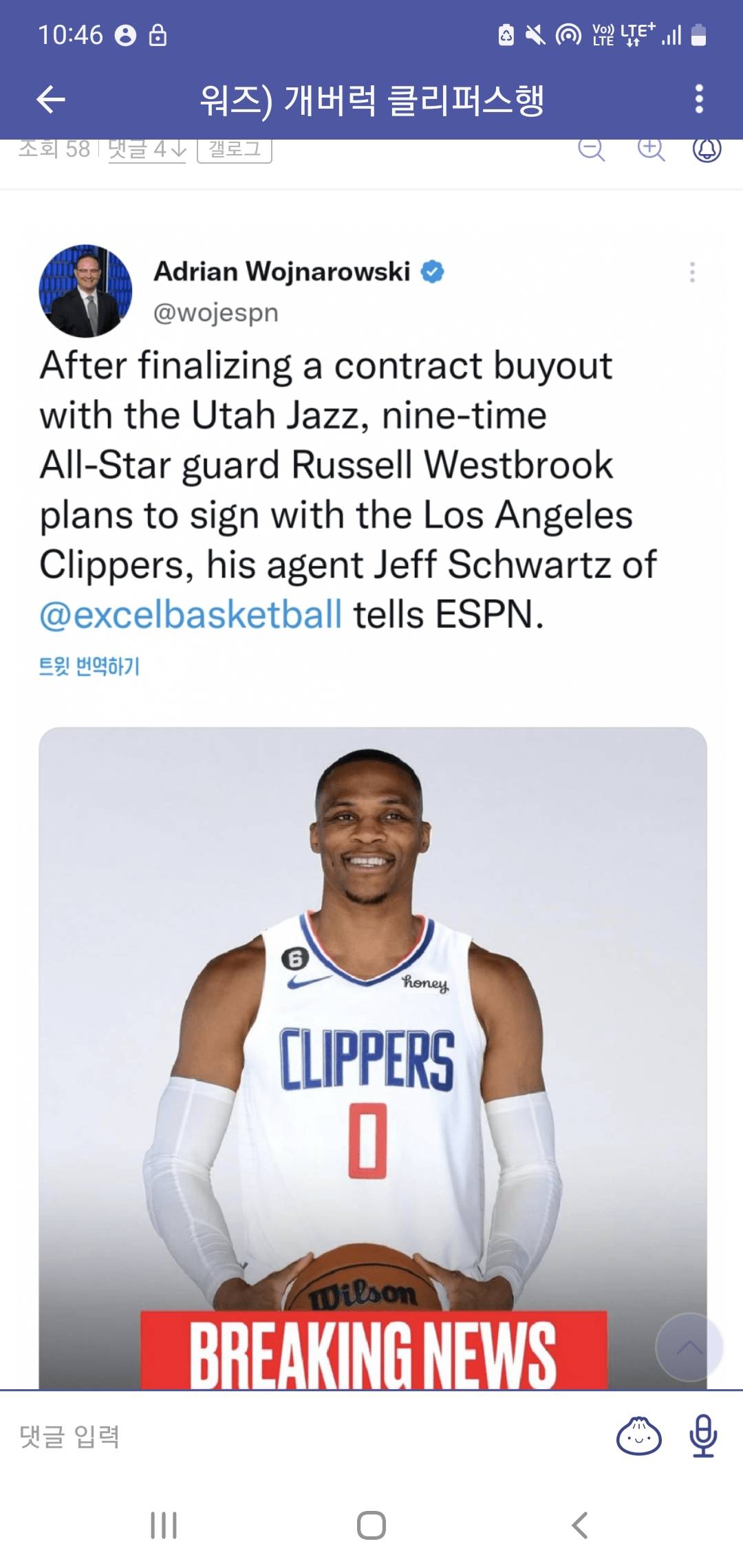Go to the home screen

click(x=371, y=1525)
